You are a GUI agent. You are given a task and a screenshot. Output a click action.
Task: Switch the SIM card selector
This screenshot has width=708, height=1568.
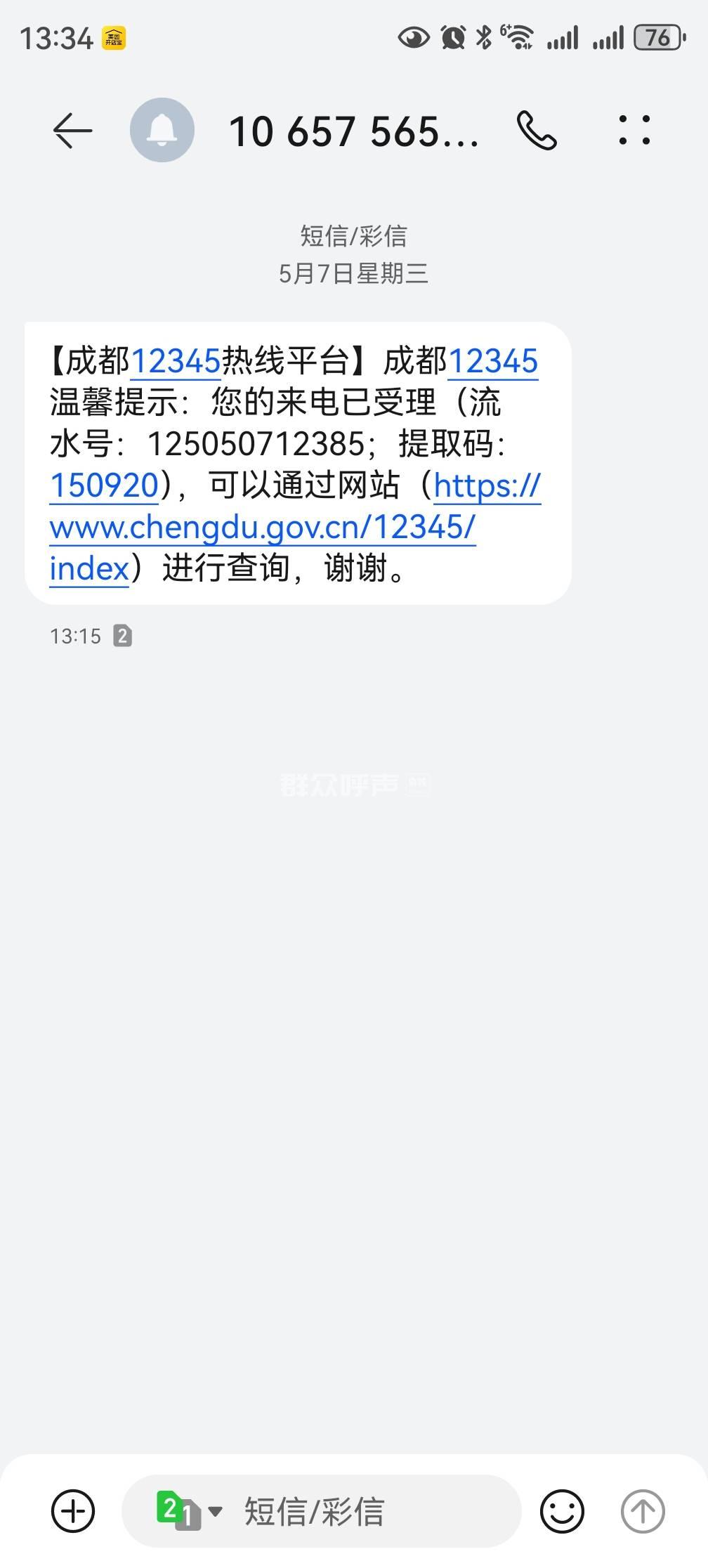coord(188,1510)
